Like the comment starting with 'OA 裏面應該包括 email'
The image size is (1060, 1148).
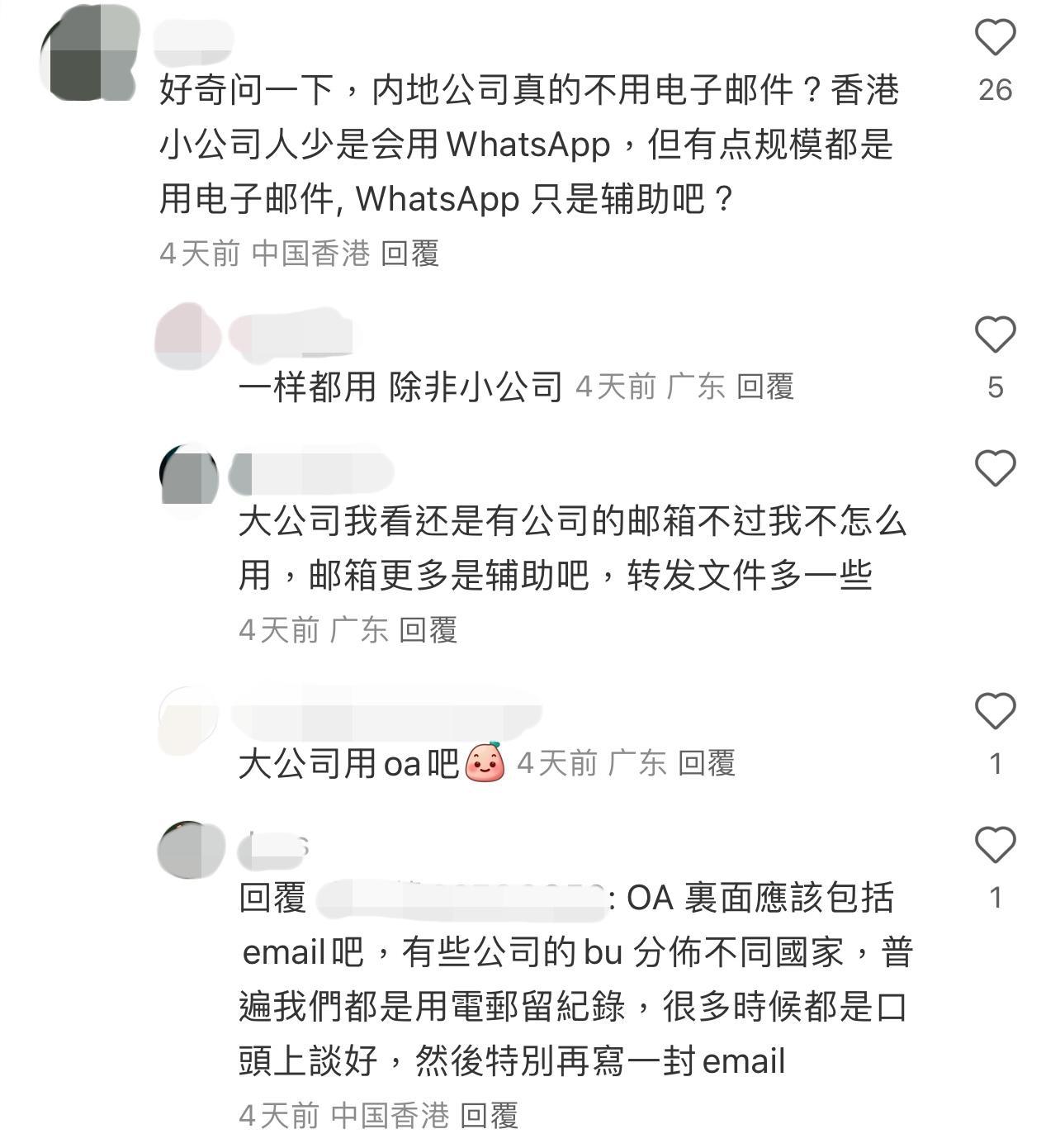[995, 846]
